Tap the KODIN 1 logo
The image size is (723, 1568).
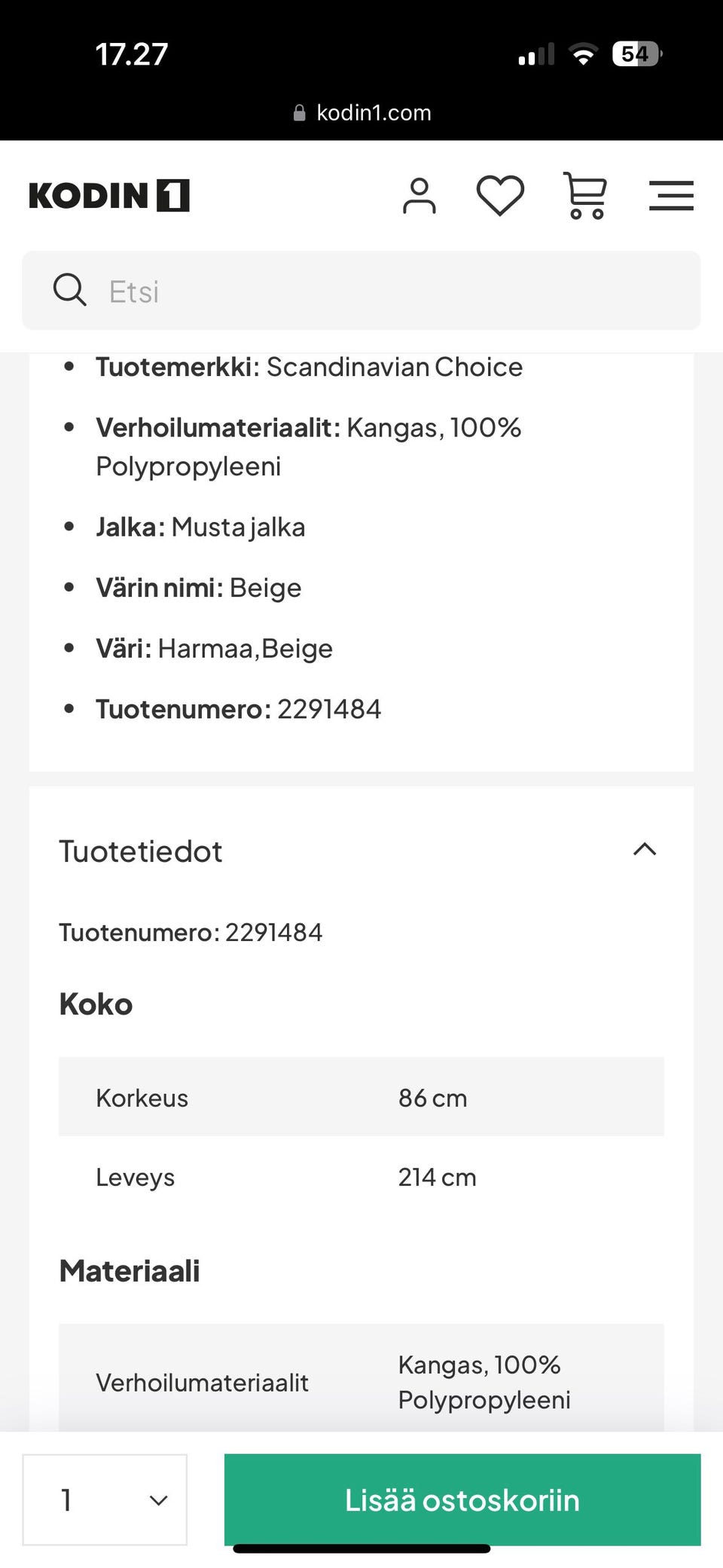108,195
